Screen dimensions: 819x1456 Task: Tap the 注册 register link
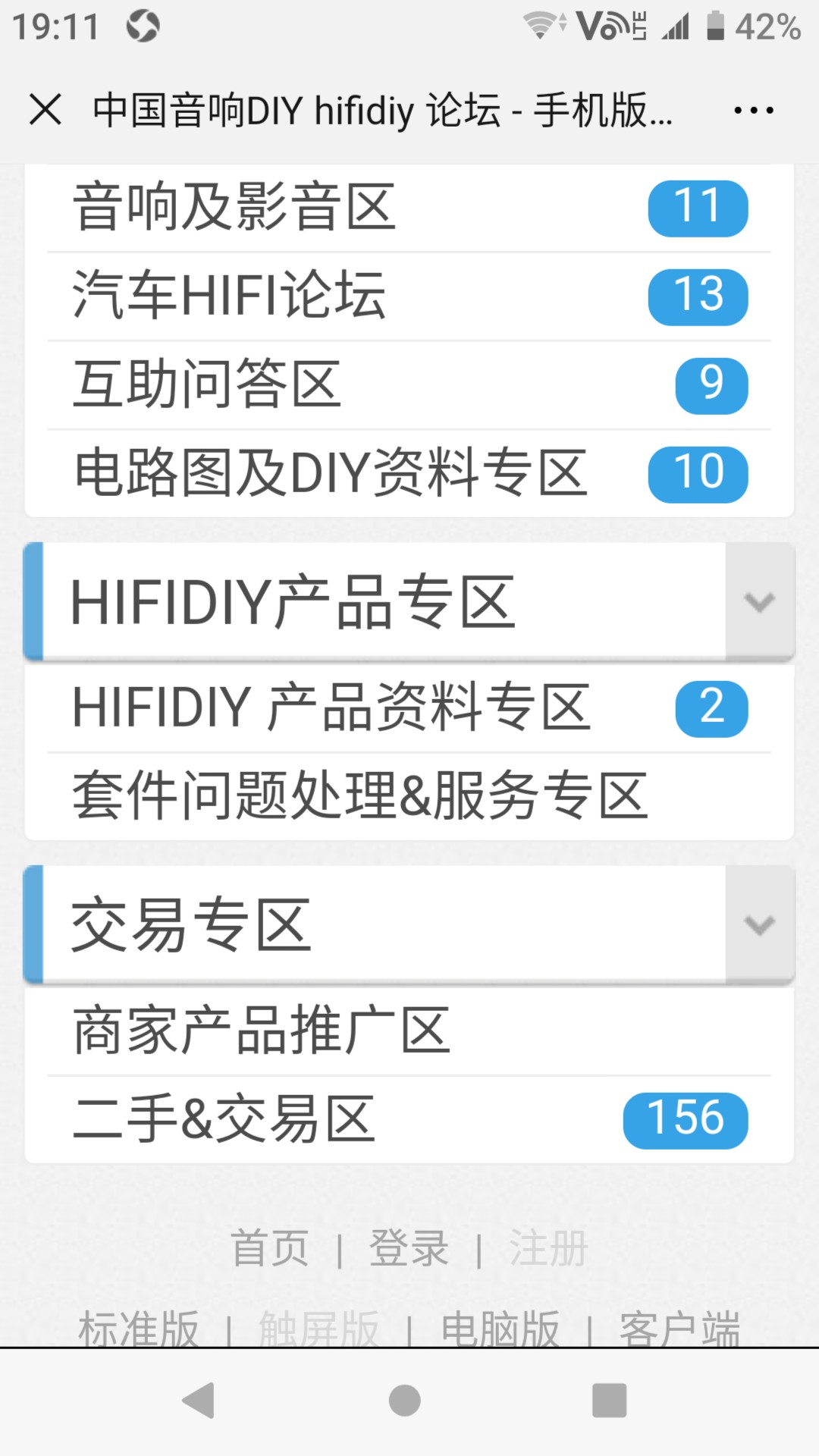point(548,1248)
